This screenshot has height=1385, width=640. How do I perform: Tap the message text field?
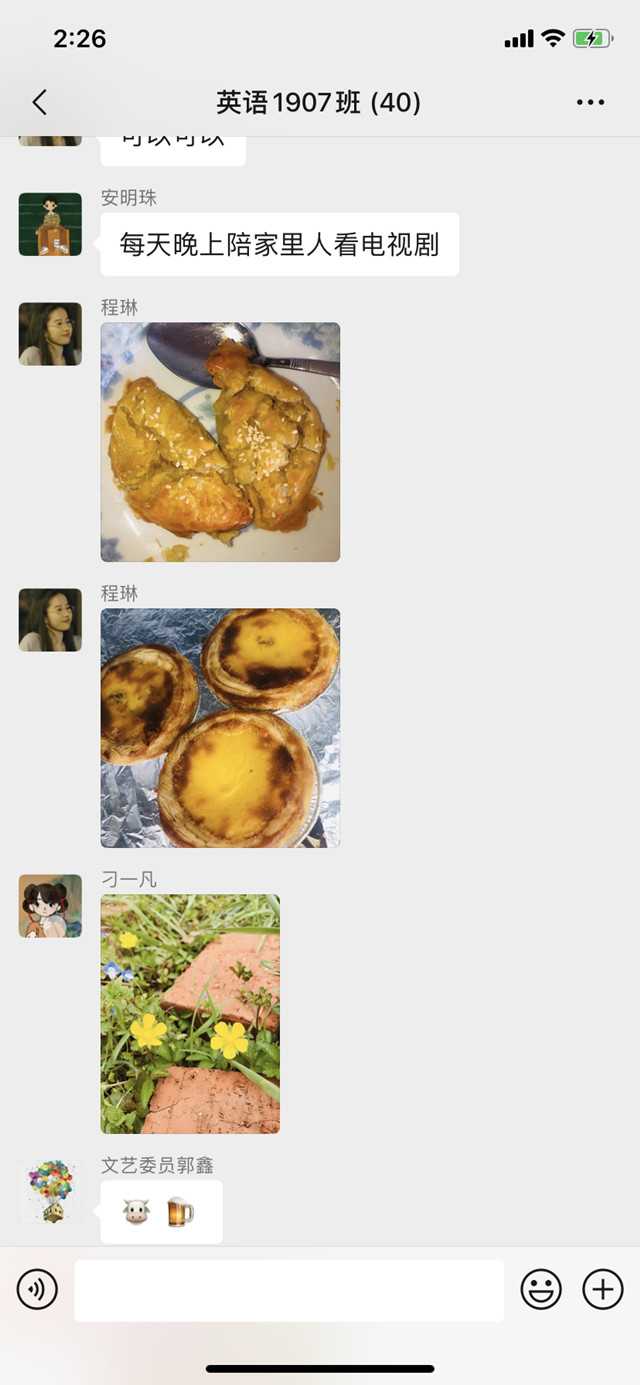(289, 1290)
